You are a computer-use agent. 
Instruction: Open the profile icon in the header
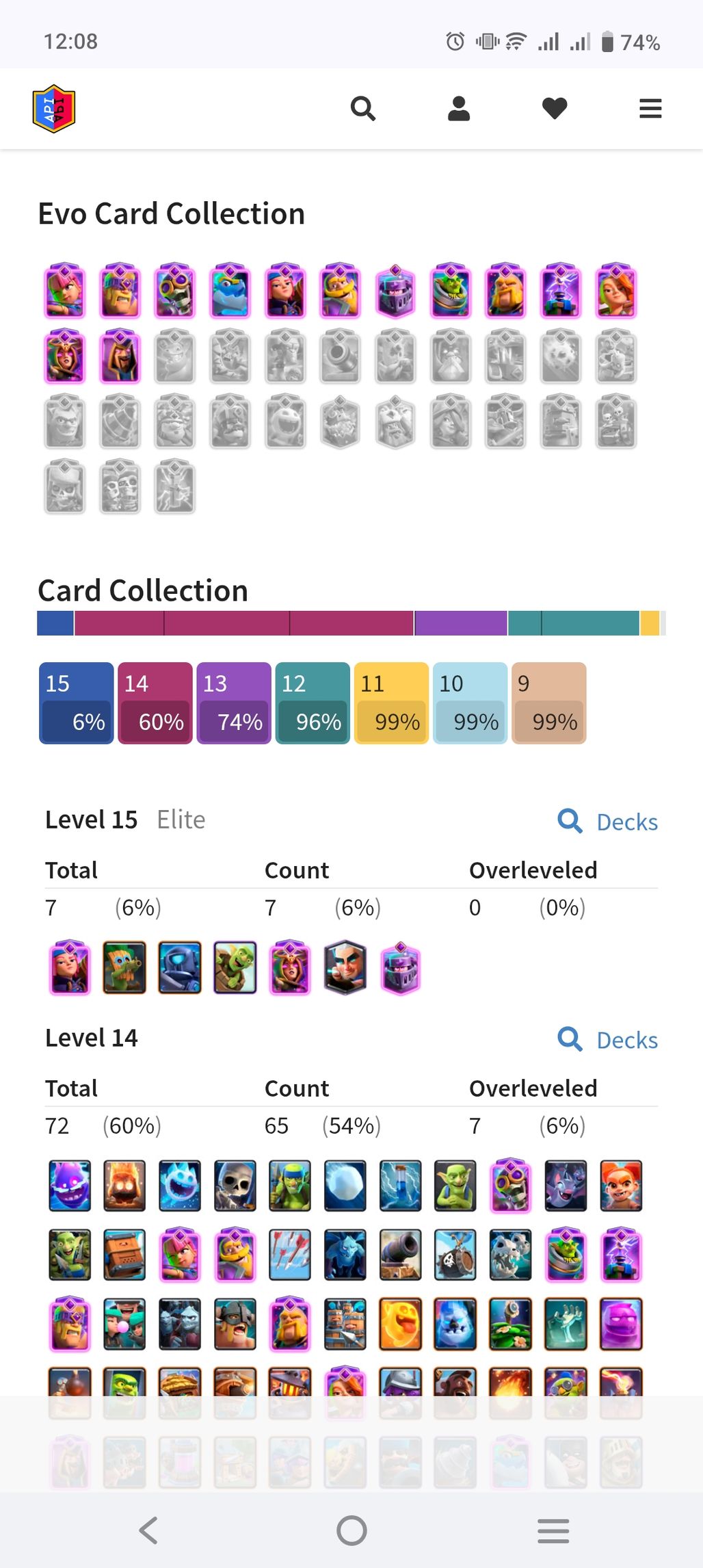(x=458, y=108)
